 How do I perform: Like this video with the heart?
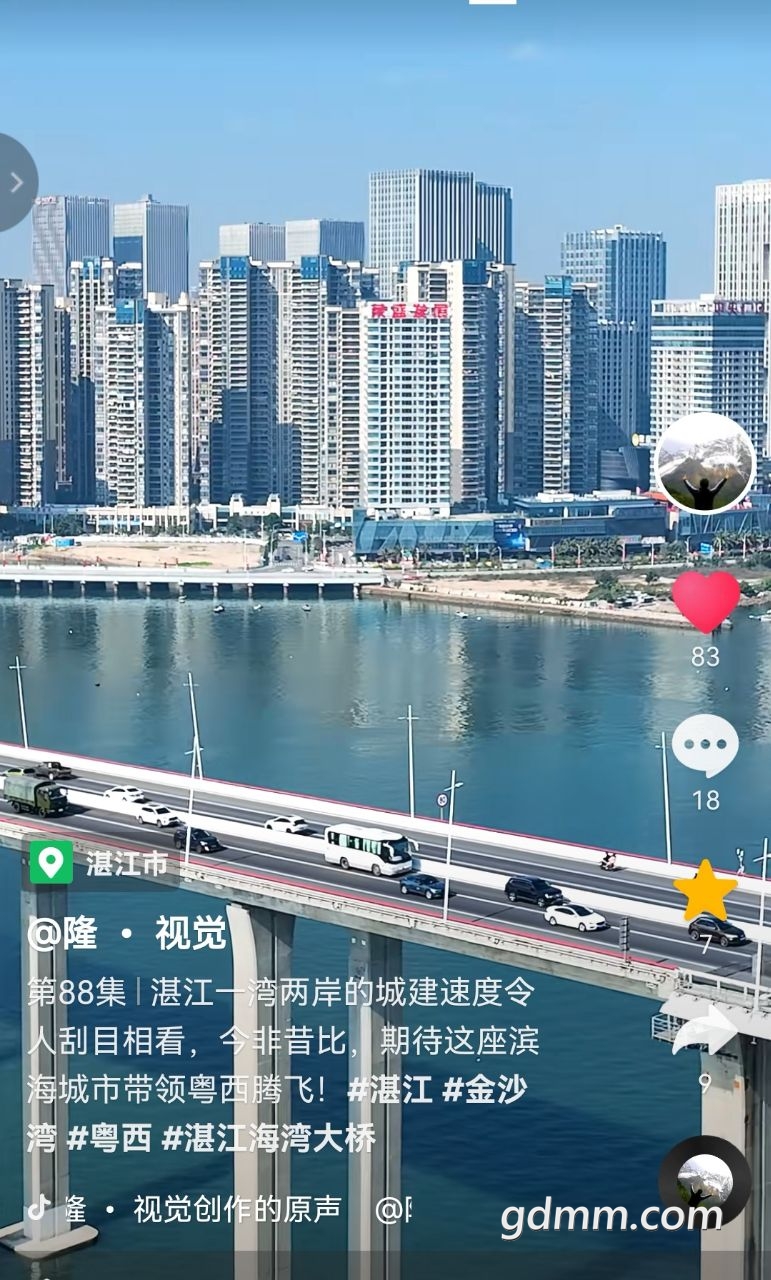[x=705, y=601]
